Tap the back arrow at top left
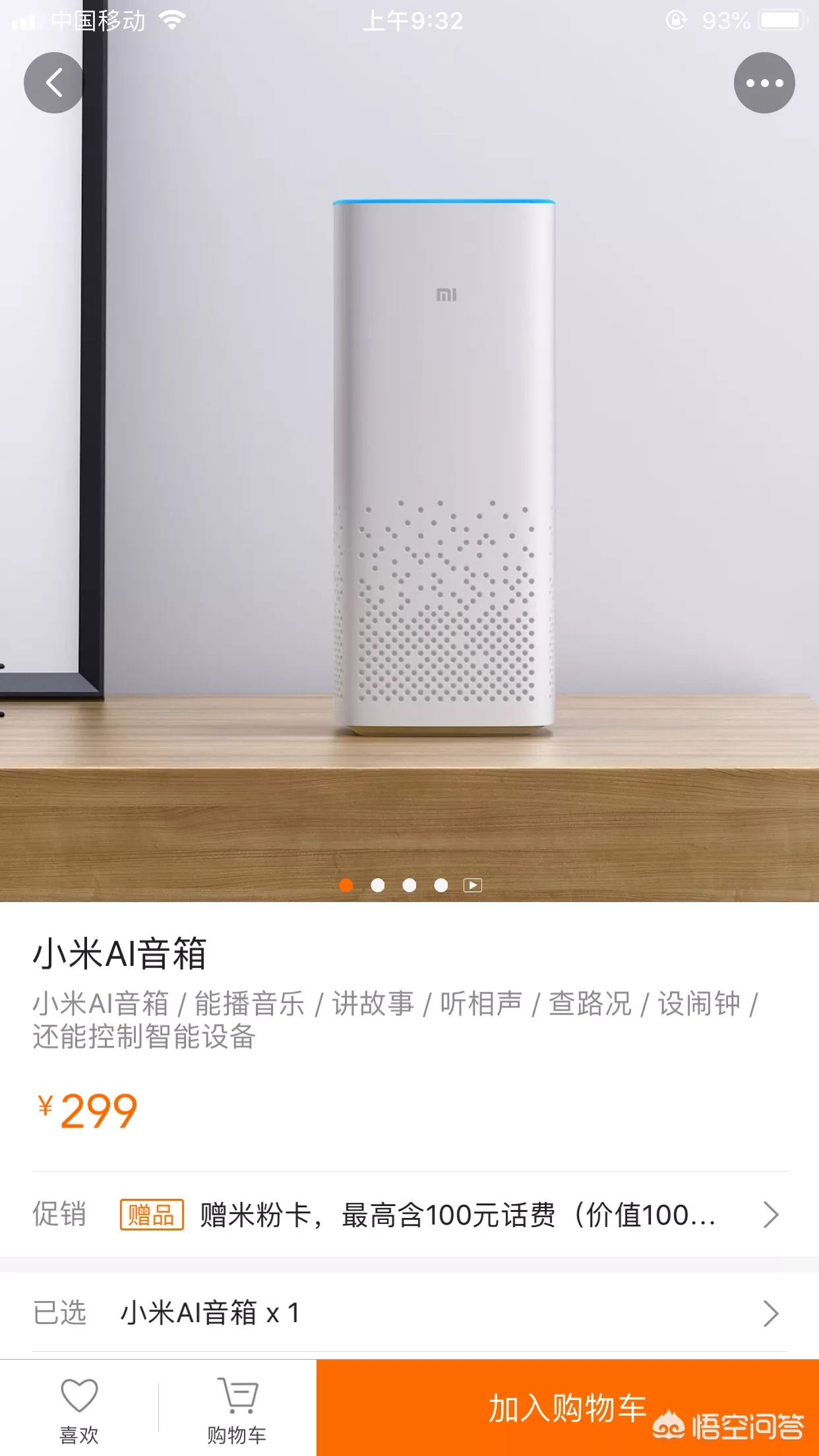This screenshot has width=819, height=1456. click(53, 82)
